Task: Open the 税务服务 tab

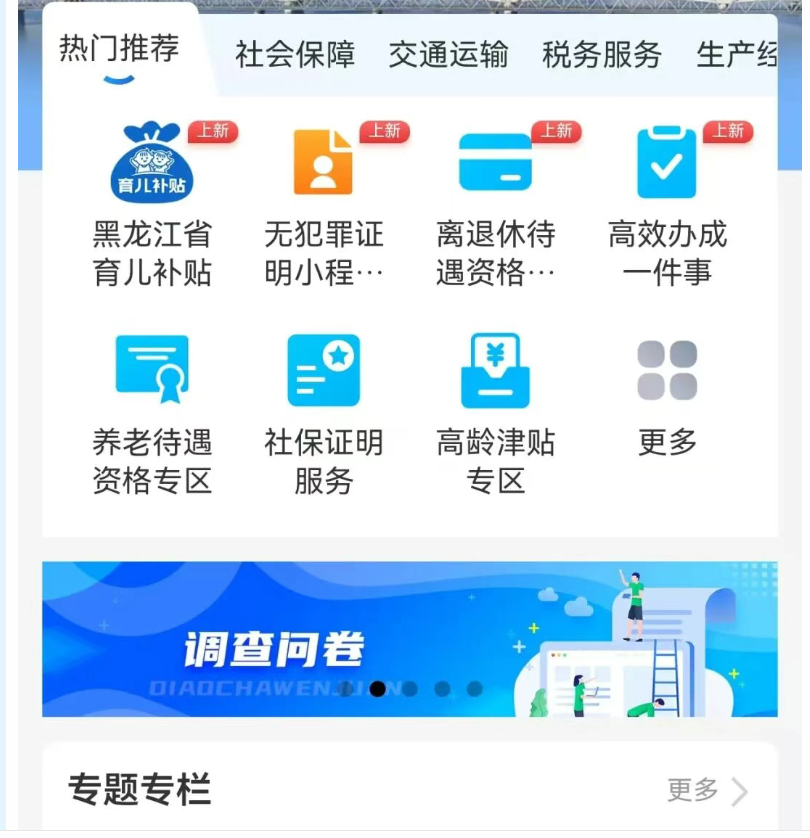Action: pos(601,54)
